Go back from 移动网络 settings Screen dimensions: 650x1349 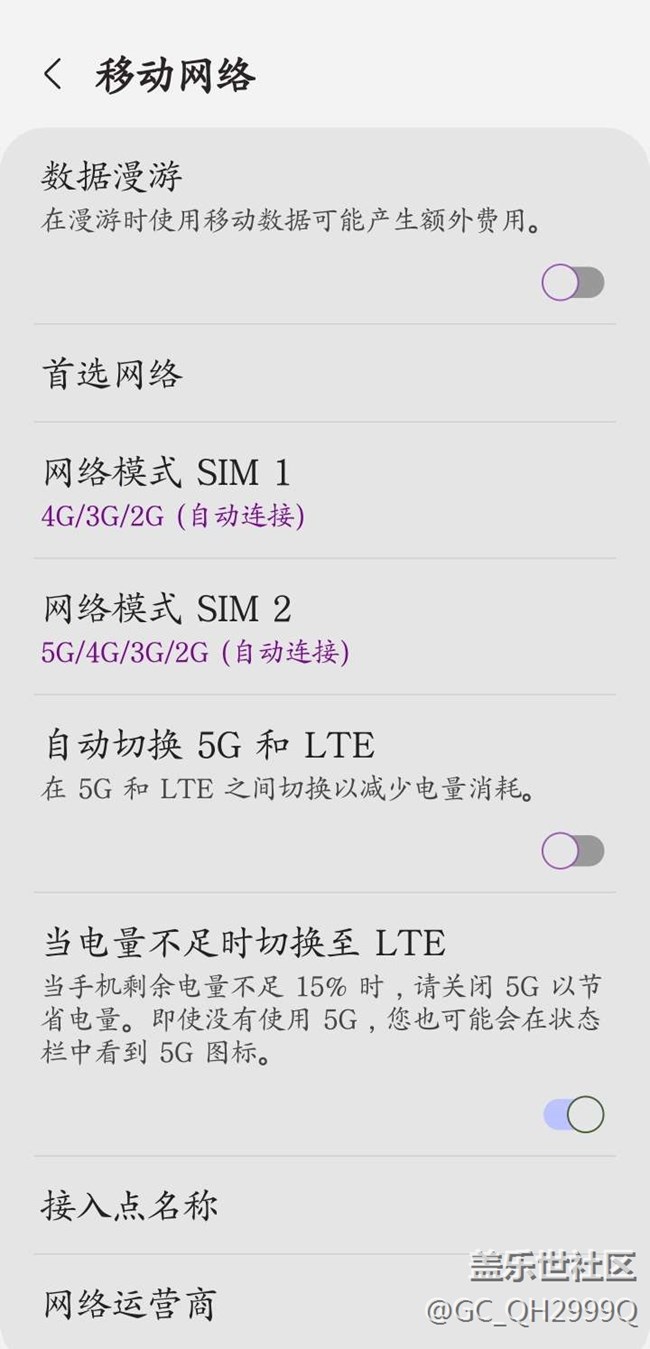click(54, 75)
